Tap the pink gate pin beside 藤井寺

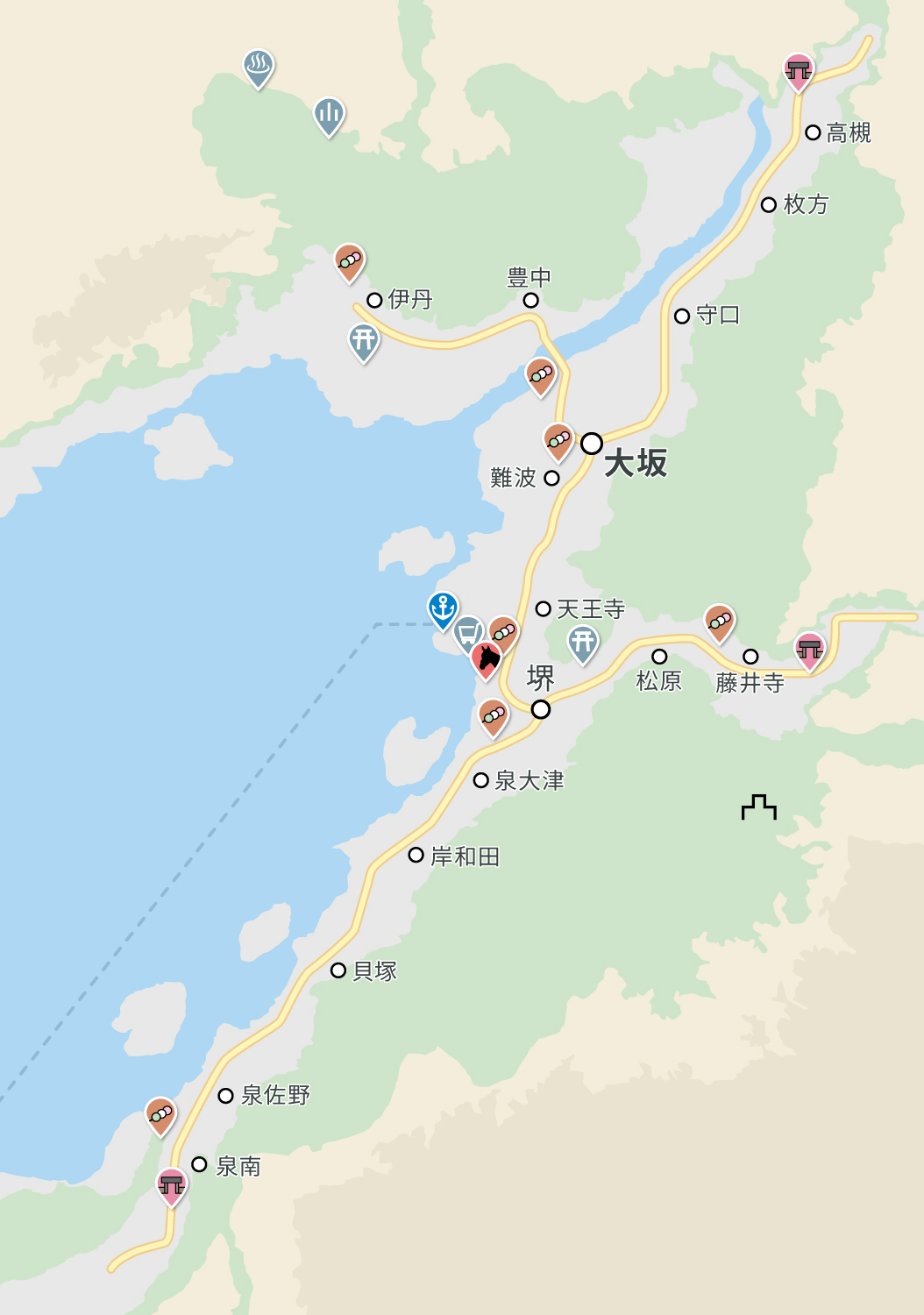(810, 650)
